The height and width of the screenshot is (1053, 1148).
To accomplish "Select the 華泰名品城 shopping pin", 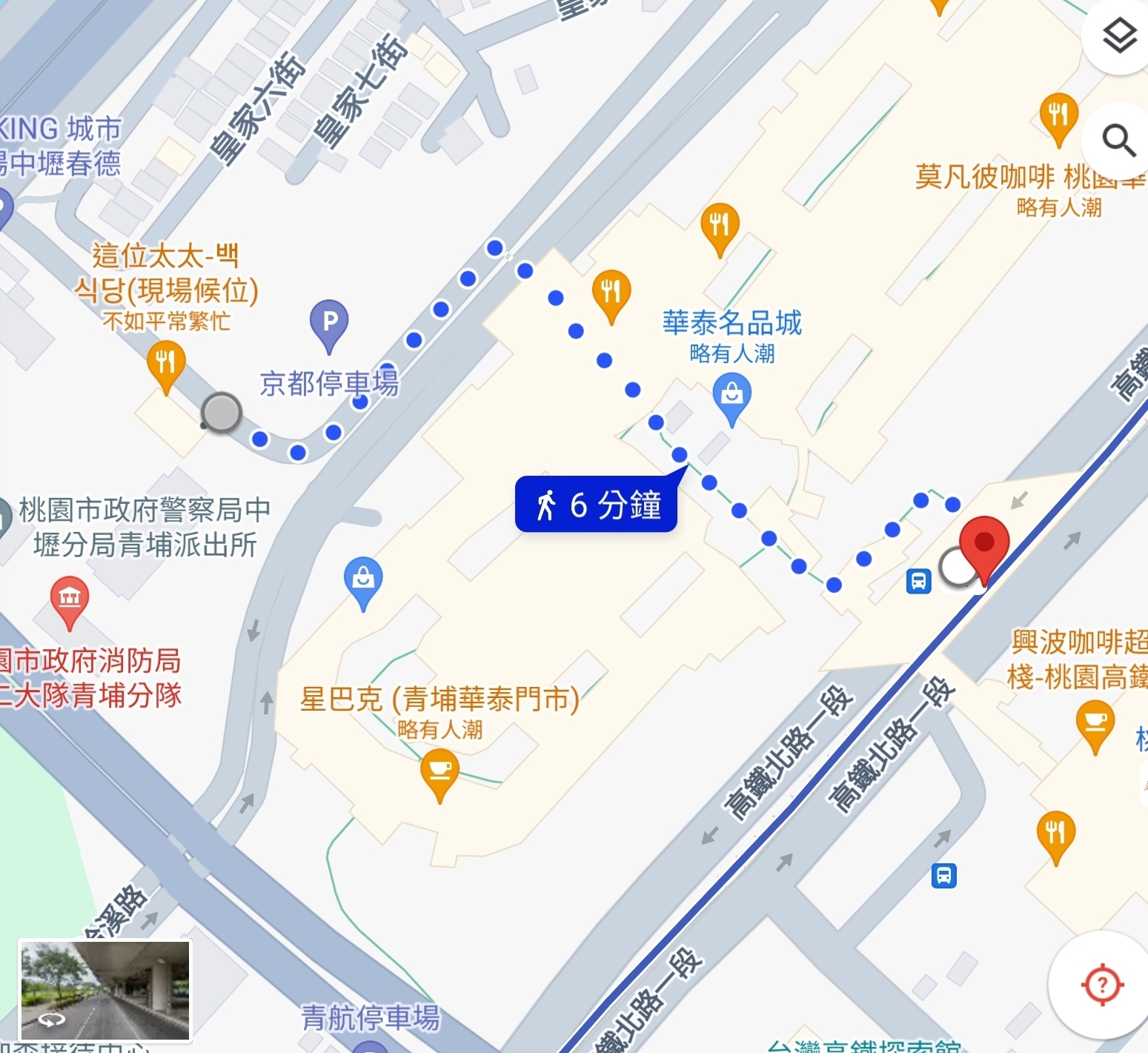I will tap(731, 396).
